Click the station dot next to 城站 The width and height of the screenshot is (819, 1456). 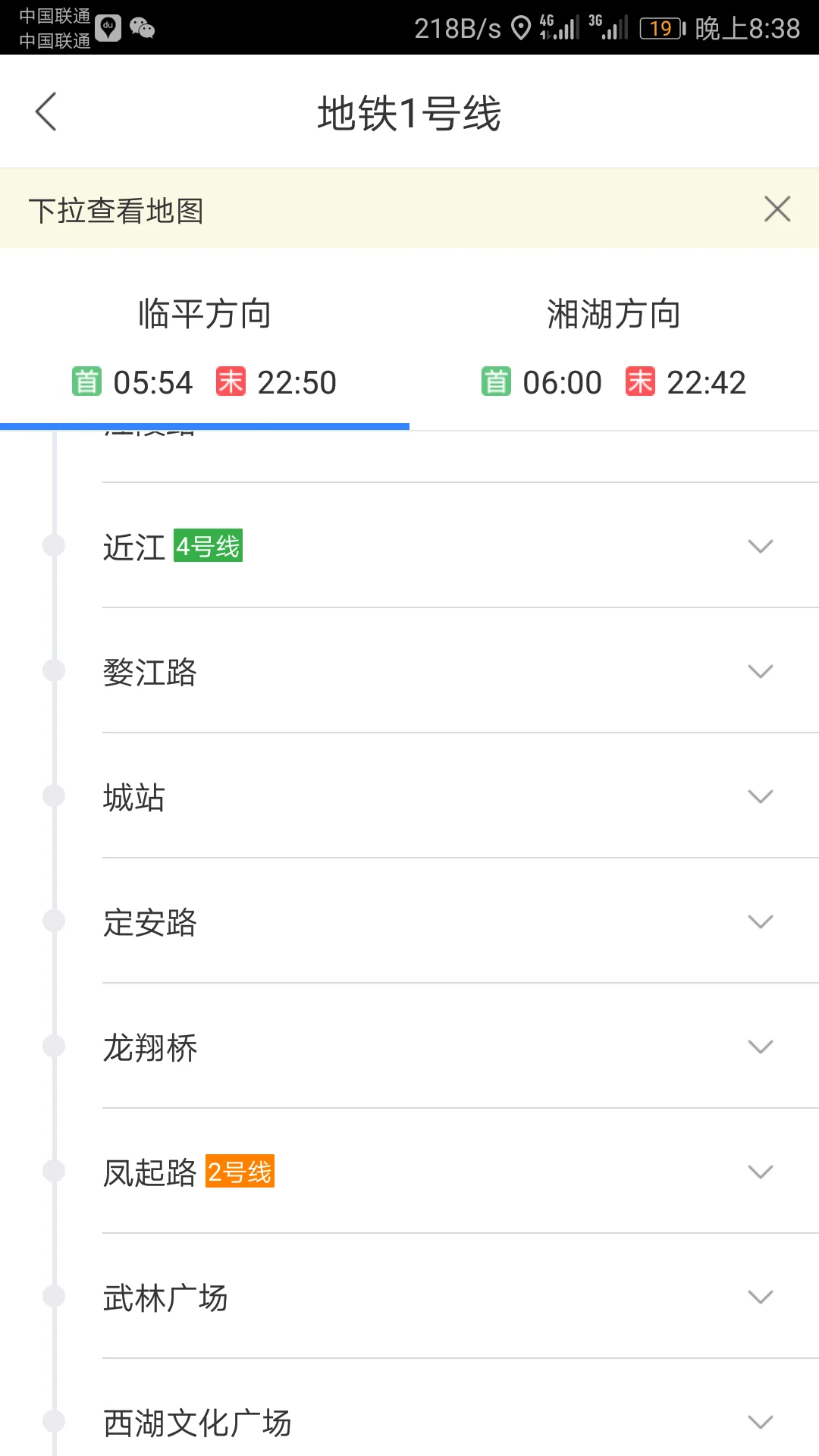click(52, 795)
